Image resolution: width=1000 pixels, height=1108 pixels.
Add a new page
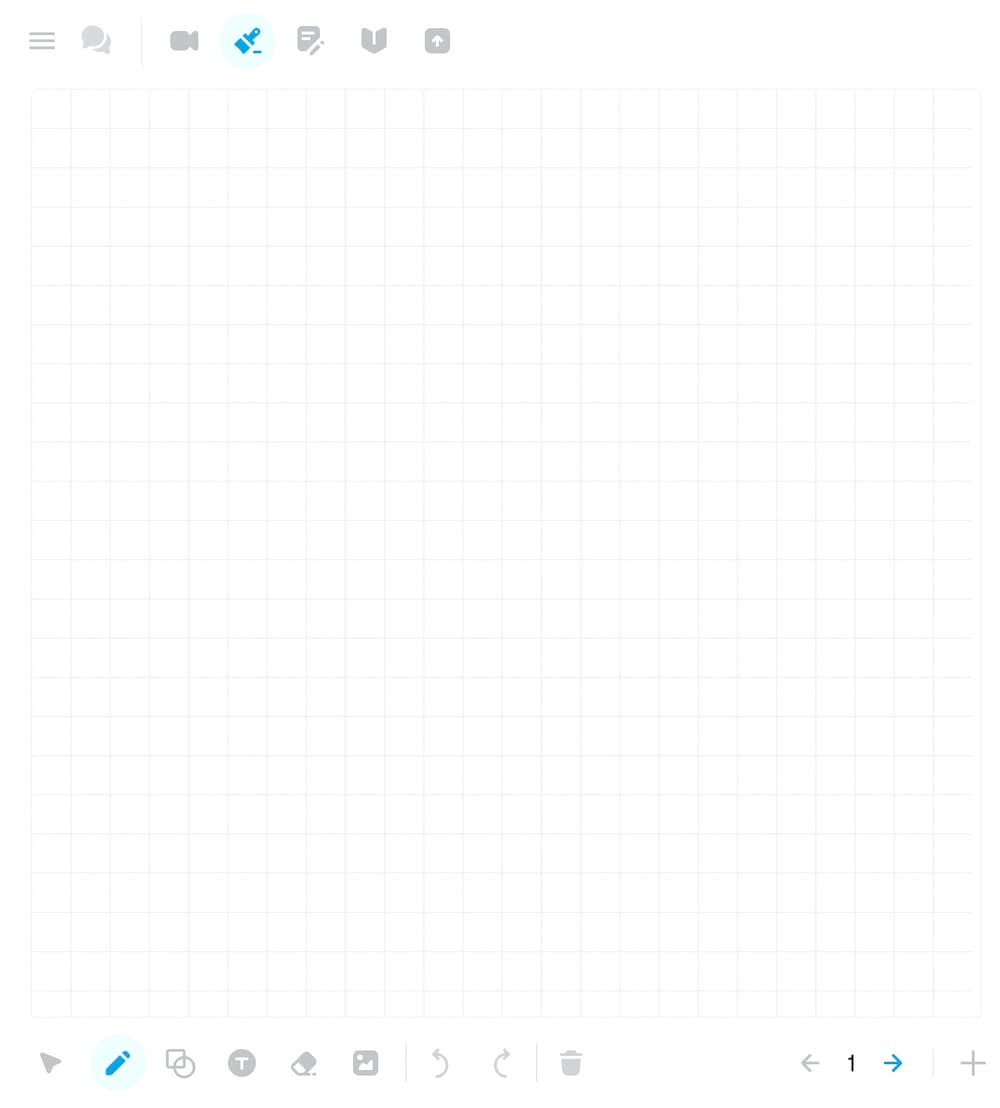[x=972, y=1063]
